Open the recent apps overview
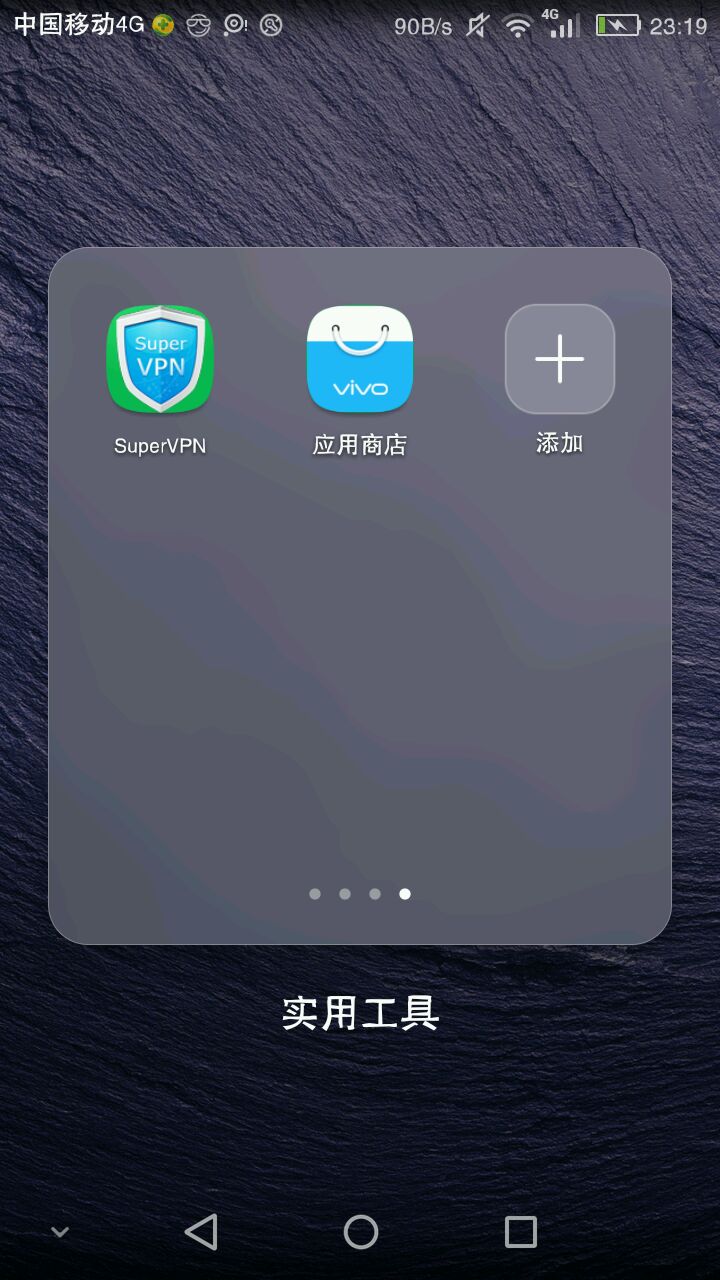 tap(520, 1232)
